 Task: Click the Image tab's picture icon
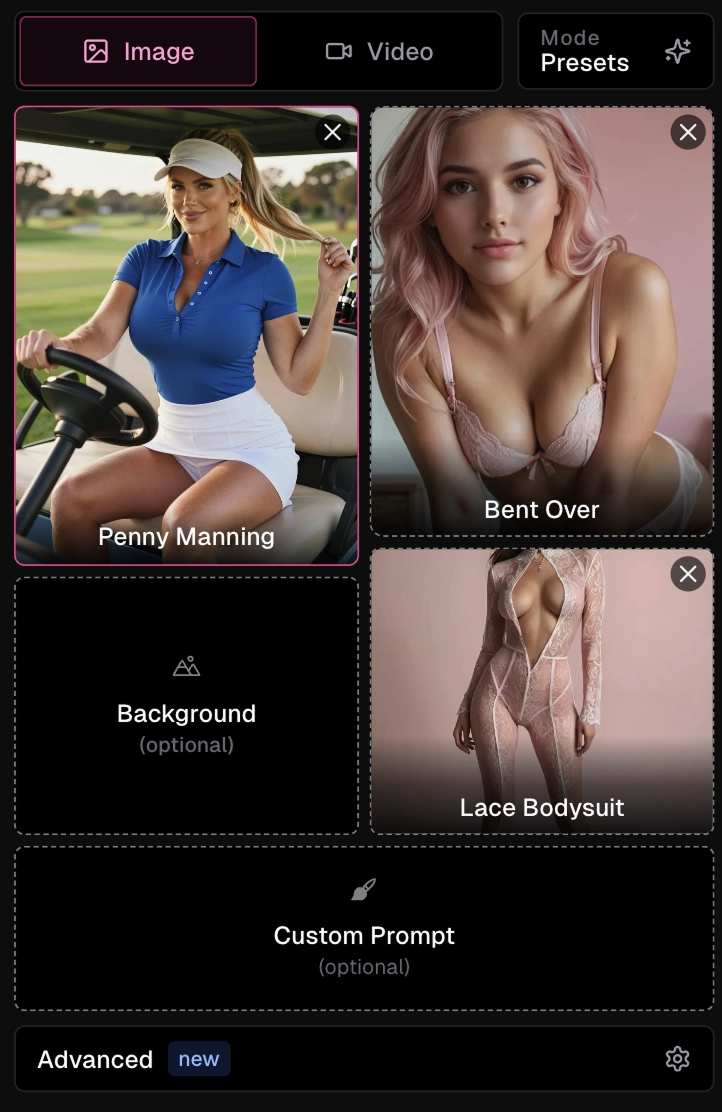coord(95,51)
